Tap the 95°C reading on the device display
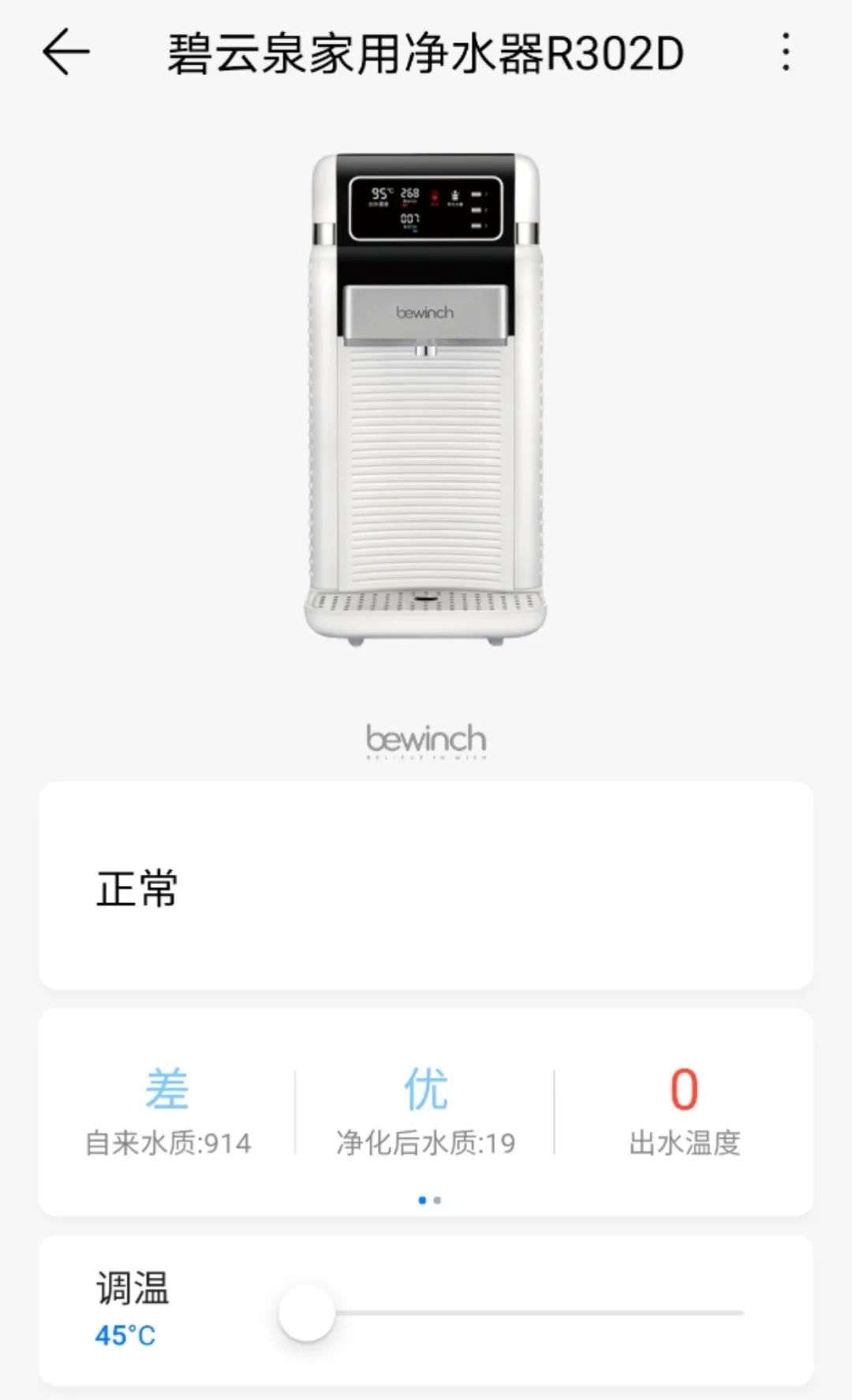Viewport: 852px width, 1400px height. 381,192
